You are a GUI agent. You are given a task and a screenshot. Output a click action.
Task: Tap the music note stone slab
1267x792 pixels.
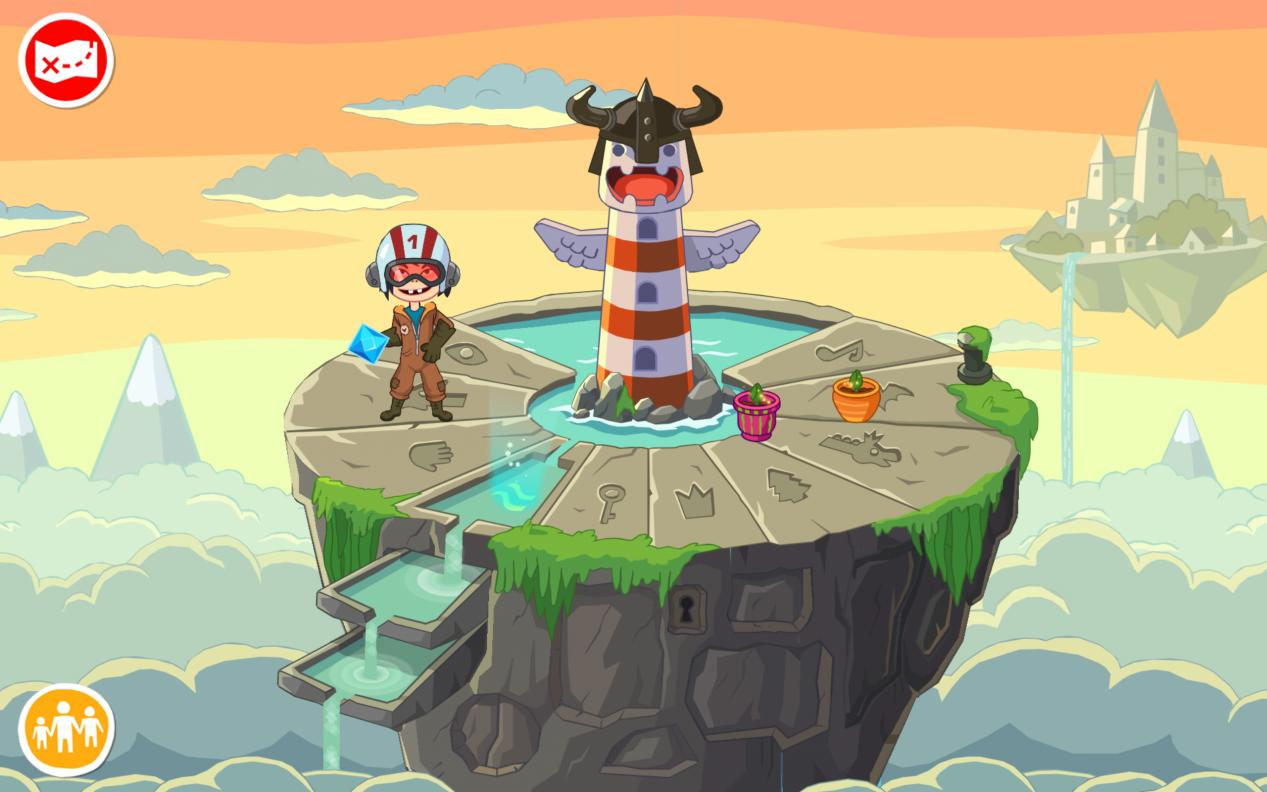click(839, 349)
